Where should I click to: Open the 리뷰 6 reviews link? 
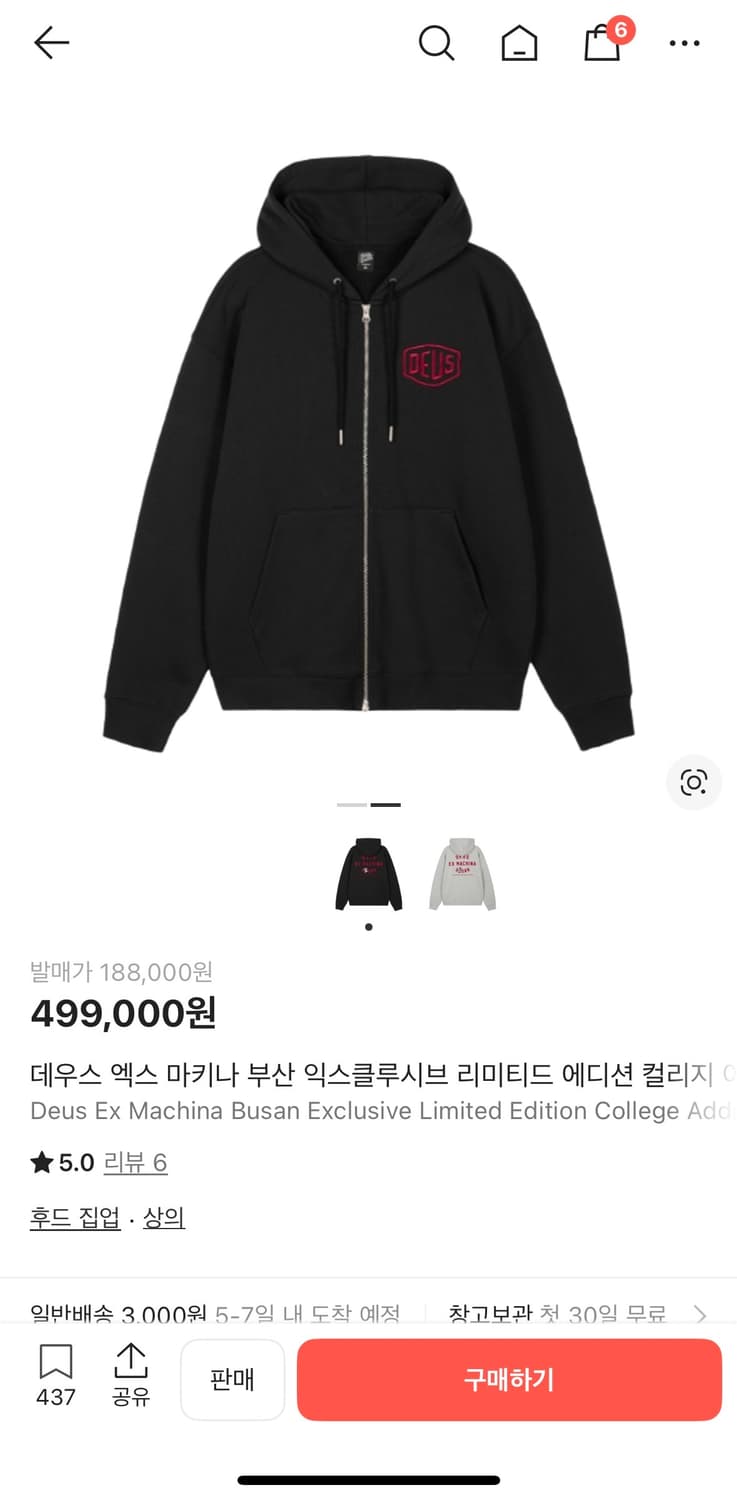pyautogui.click(x=136, y=1162)
